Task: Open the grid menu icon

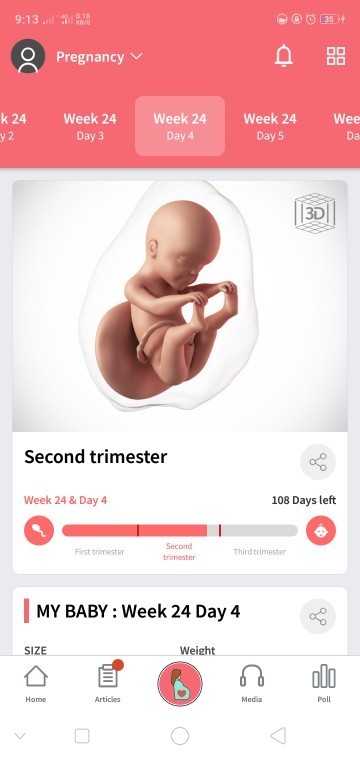Action: click(336, 56)
